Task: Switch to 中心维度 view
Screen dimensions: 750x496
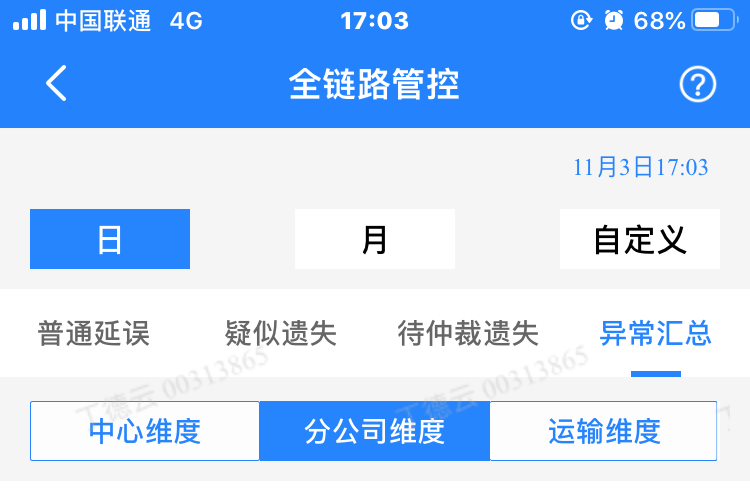Action: [x=145, y=431]
